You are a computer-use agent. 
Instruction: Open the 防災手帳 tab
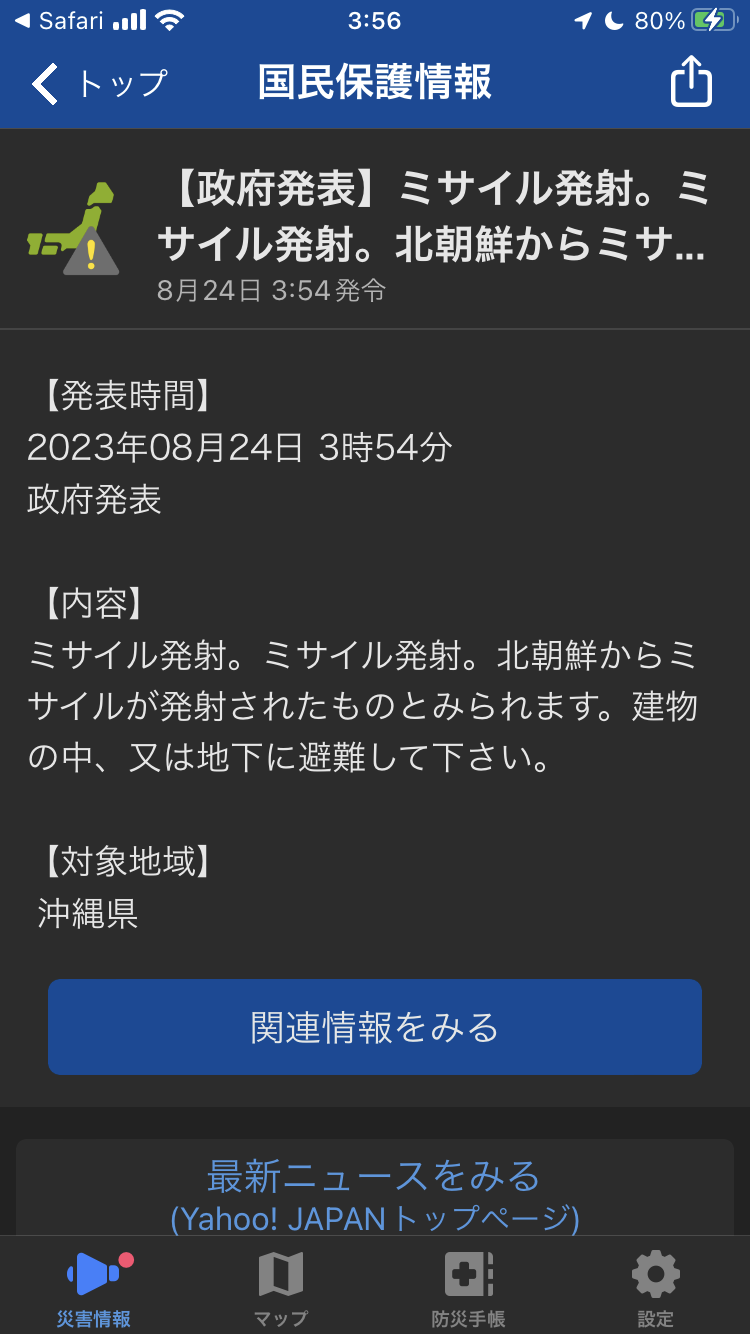click(x=468, y=1288)
